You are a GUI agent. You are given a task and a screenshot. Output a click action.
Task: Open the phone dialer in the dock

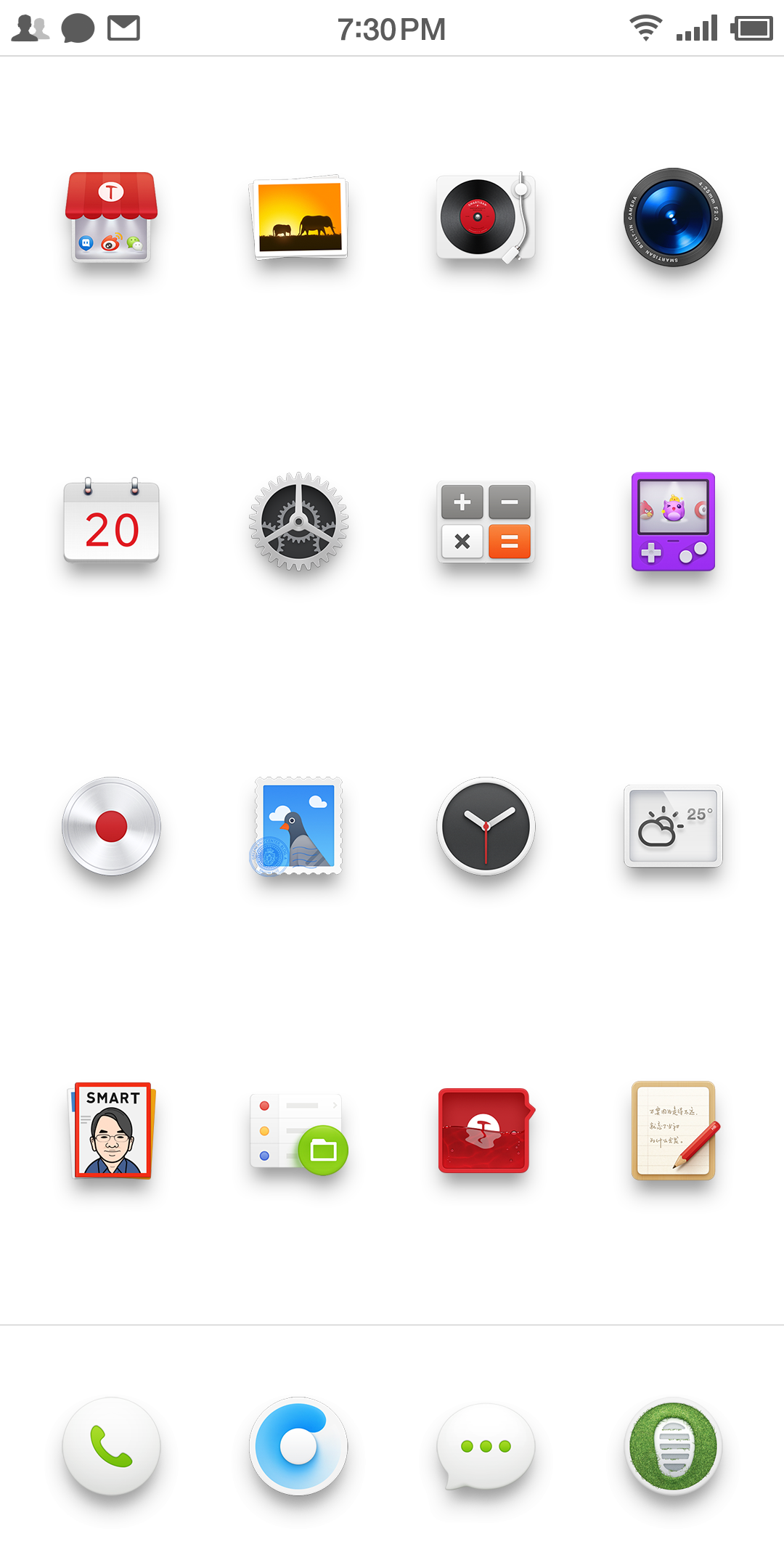coord(111,1446)
